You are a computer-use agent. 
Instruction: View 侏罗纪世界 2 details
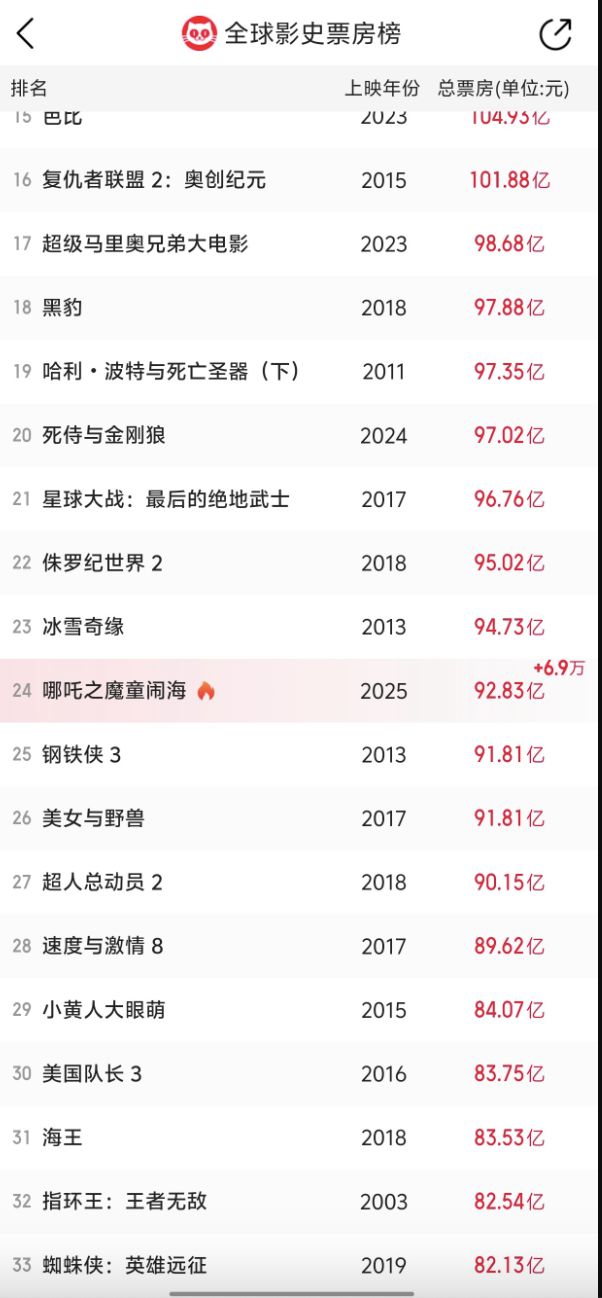coord(301,563)
